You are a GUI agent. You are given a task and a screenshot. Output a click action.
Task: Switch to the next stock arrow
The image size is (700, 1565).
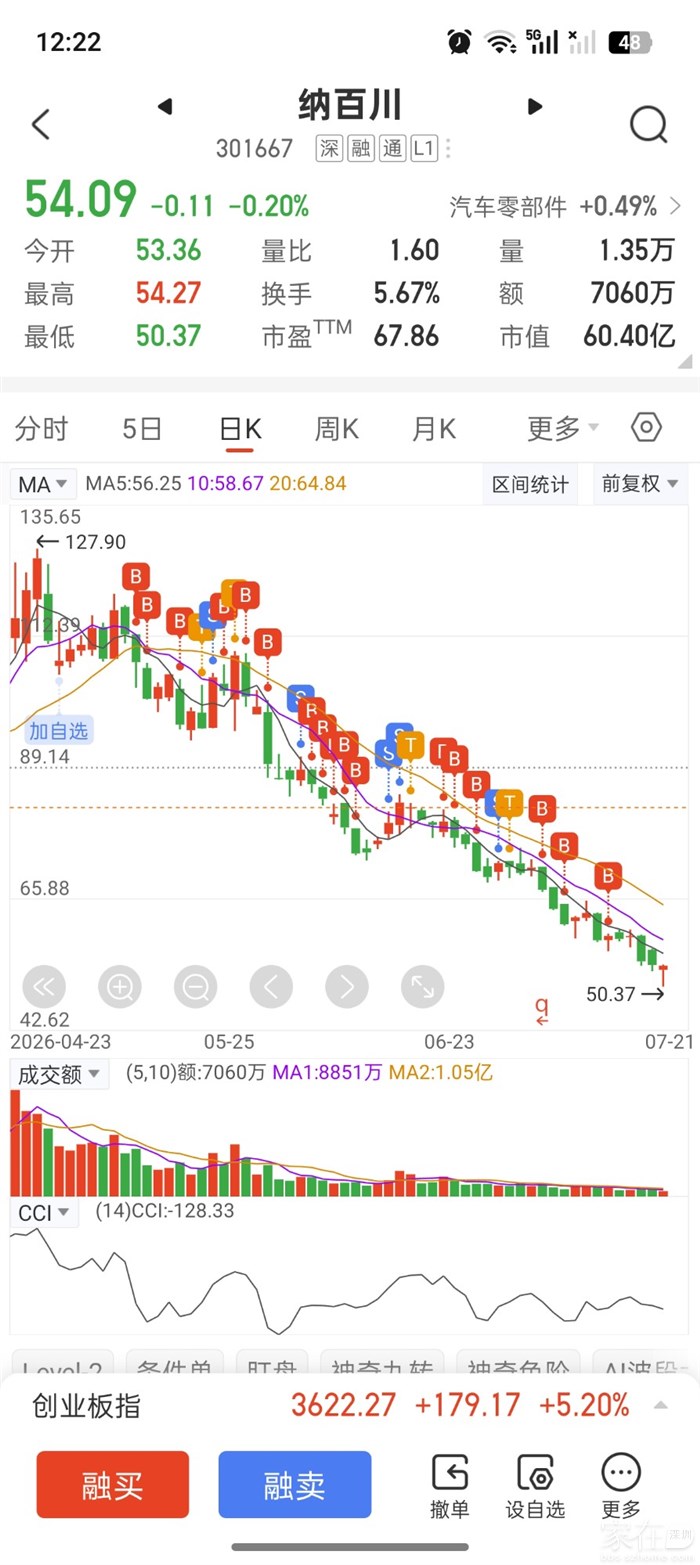click(x=535, y=106)
